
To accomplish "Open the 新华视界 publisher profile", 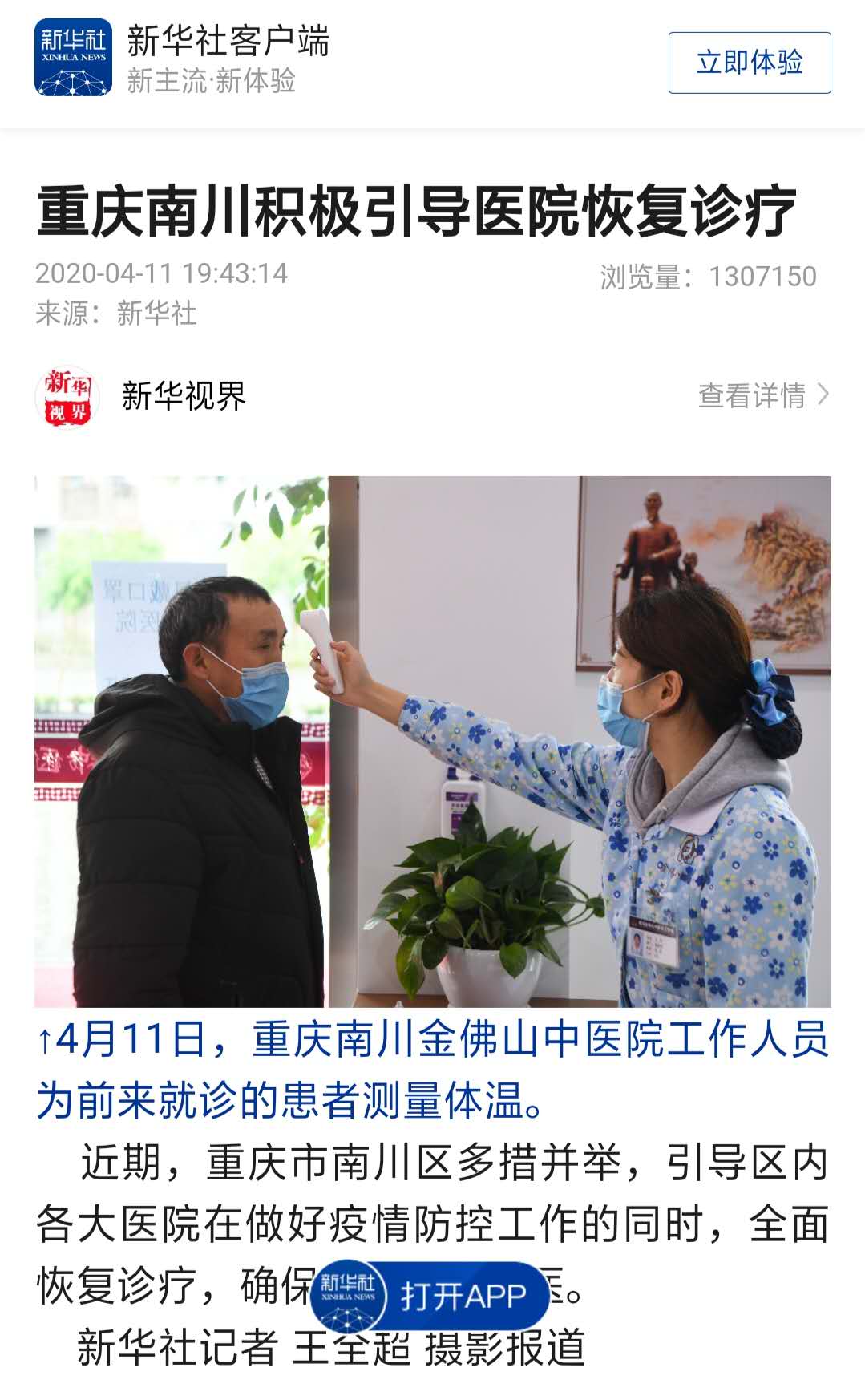I will point(183,396).
